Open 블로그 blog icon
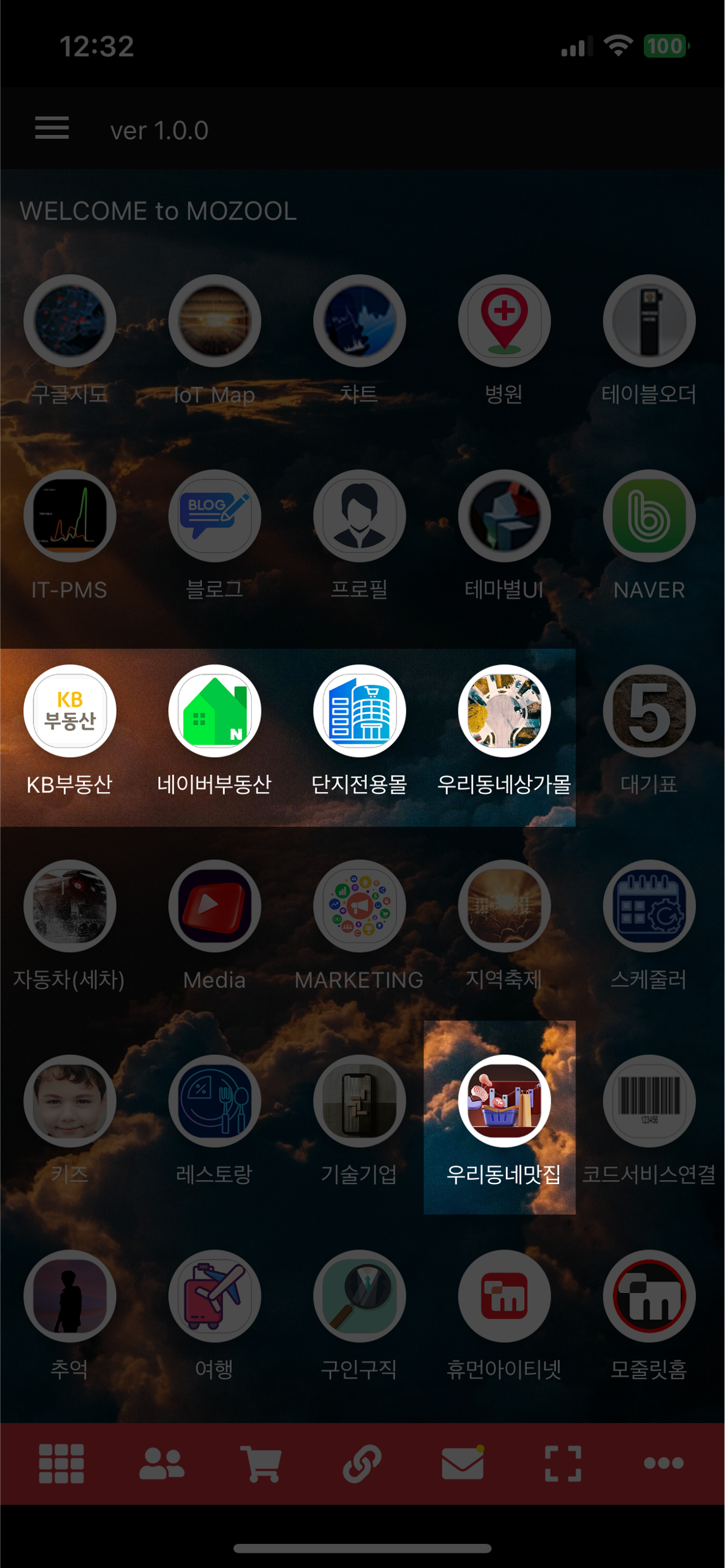The height and width of the screenshot is (1568, 725). 215,516
